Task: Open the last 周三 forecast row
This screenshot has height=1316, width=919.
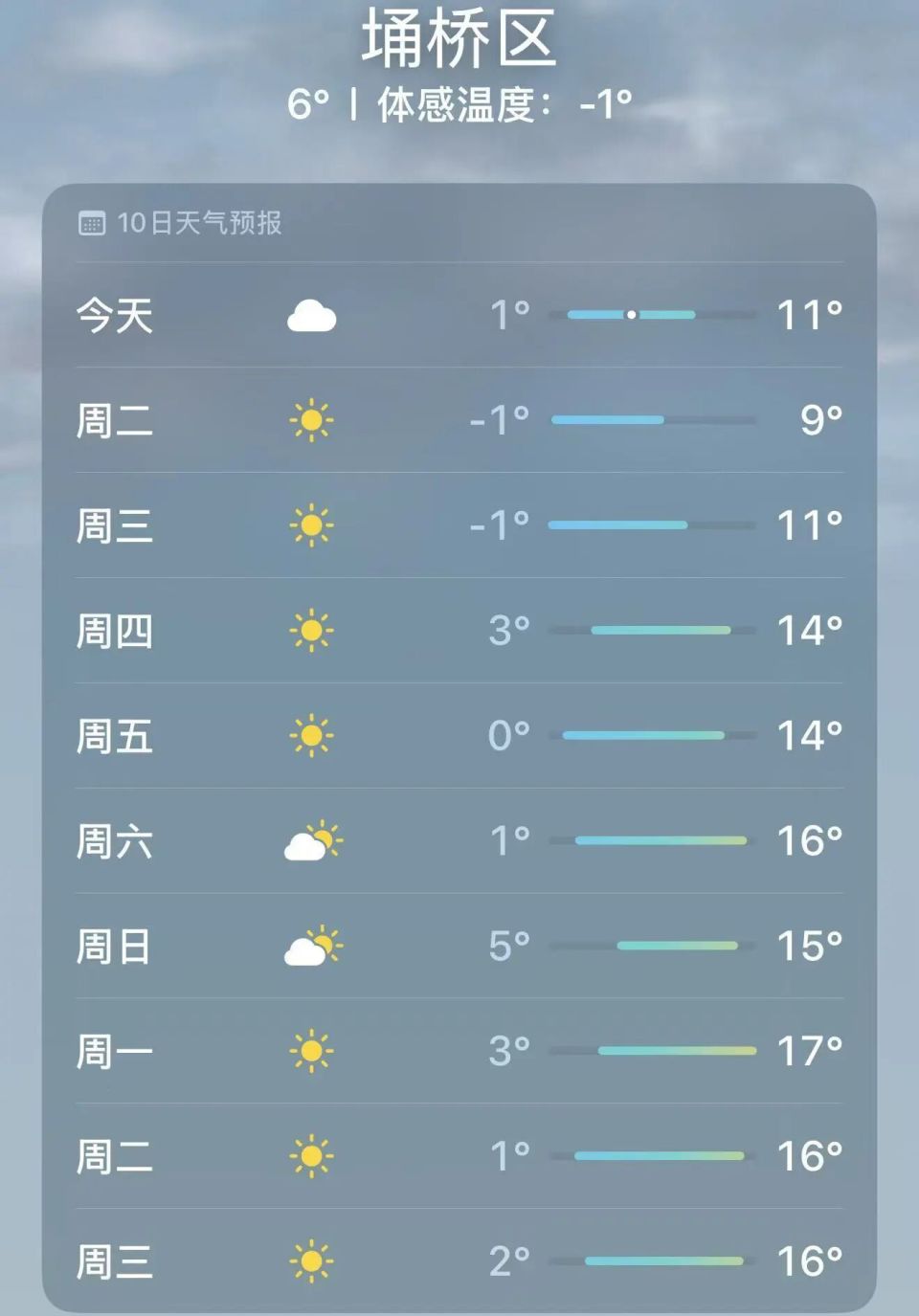Action: (x=459, y=1261)
